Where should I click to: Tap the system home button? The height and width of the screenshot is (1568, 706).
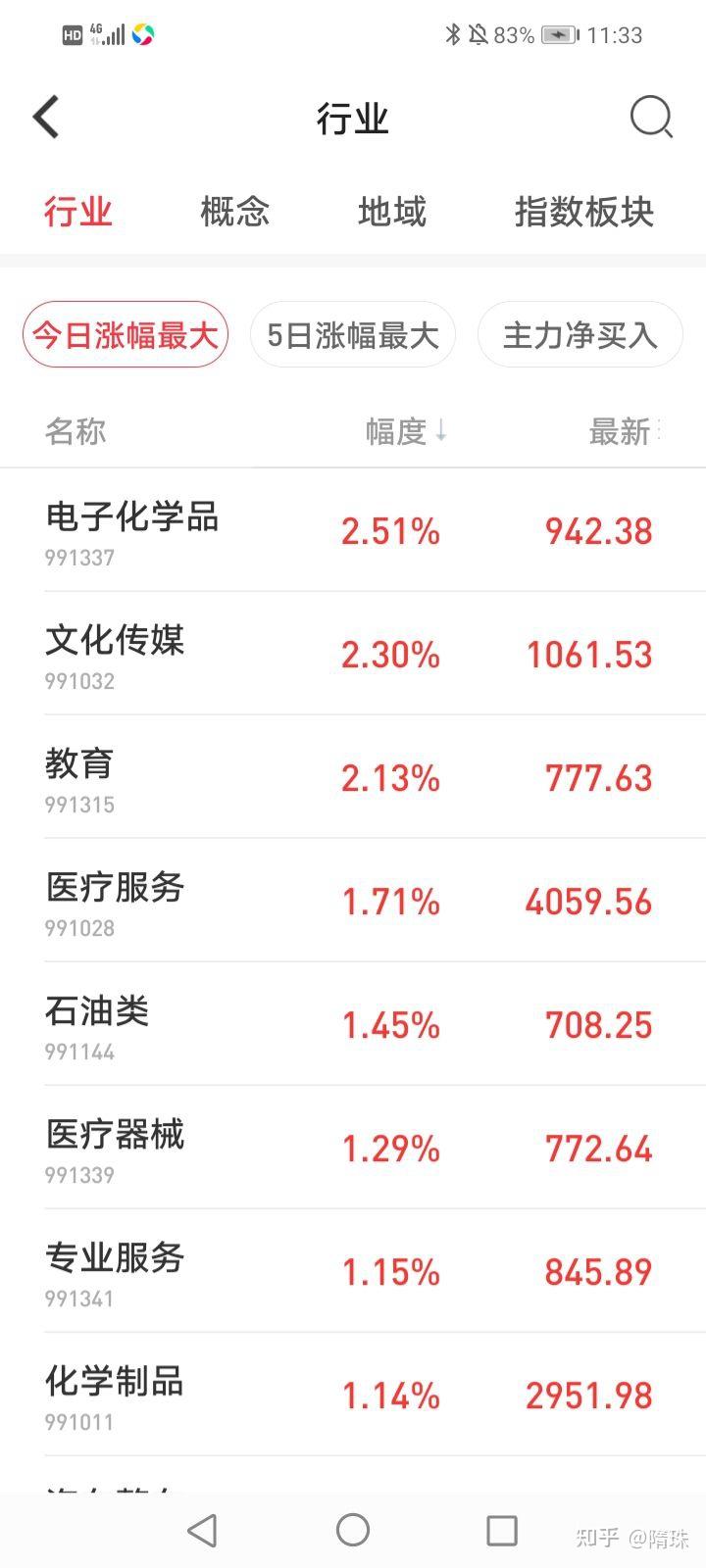coord(353,1530)
